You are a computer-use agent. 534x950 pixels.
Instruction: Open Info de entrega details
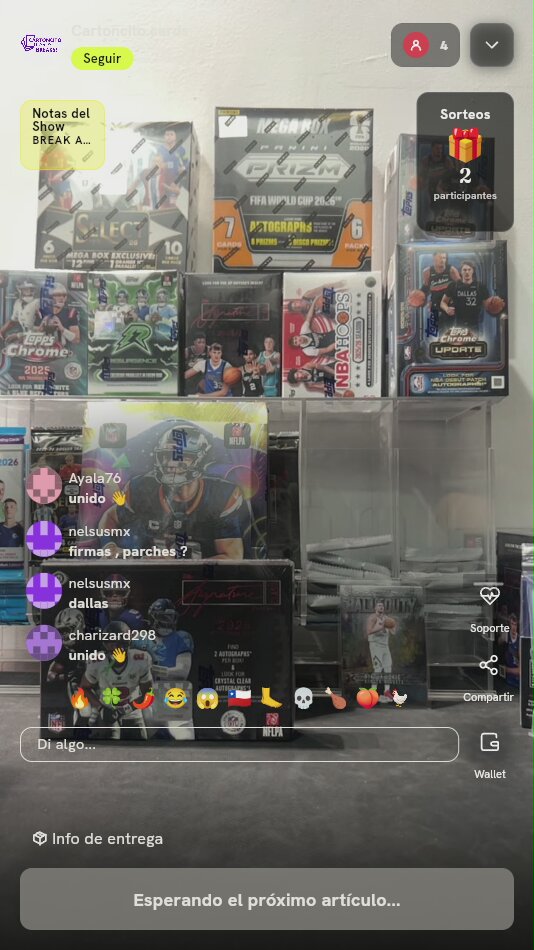pyautogui.click(x=98, y=839)
